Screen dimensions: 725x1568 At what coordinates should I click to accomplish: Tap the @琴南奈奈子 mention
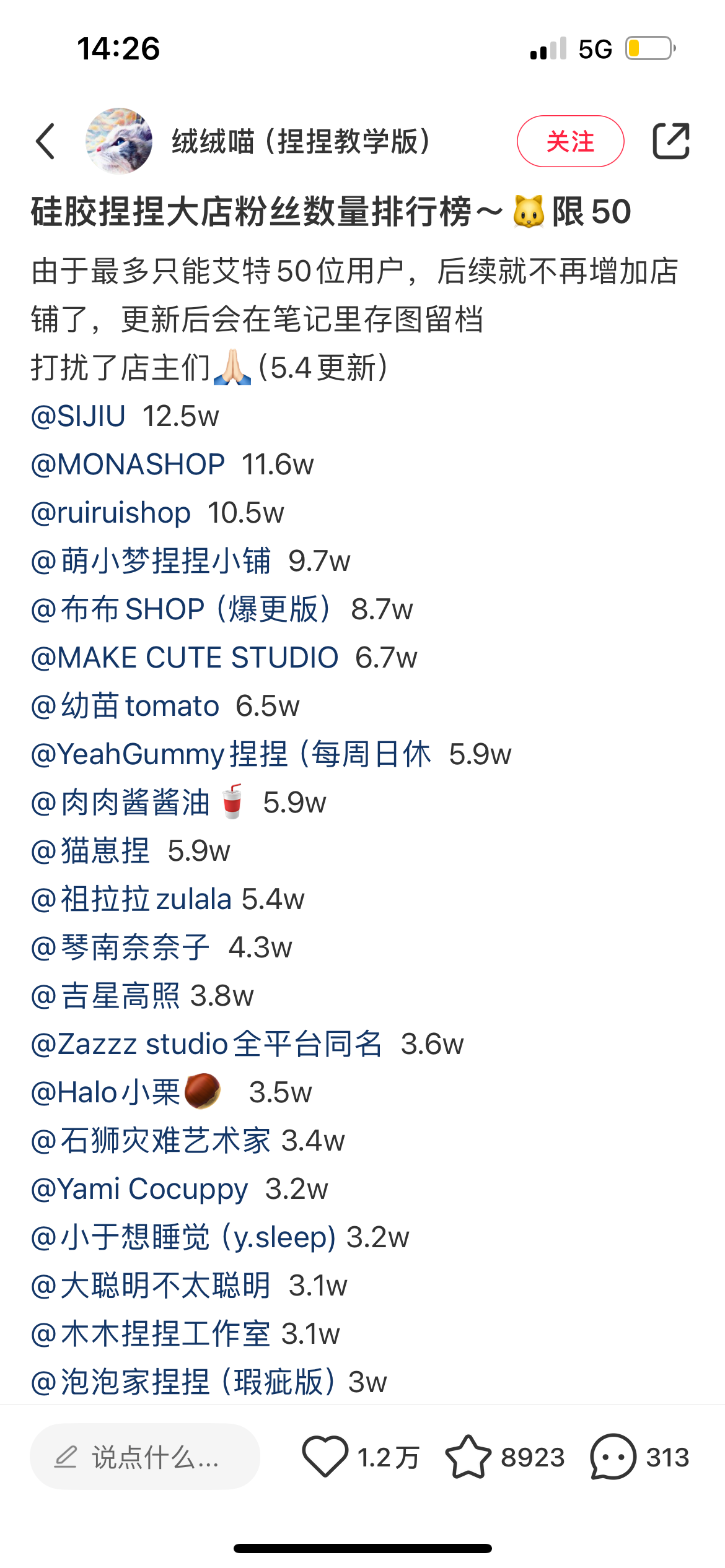(121, 947)
